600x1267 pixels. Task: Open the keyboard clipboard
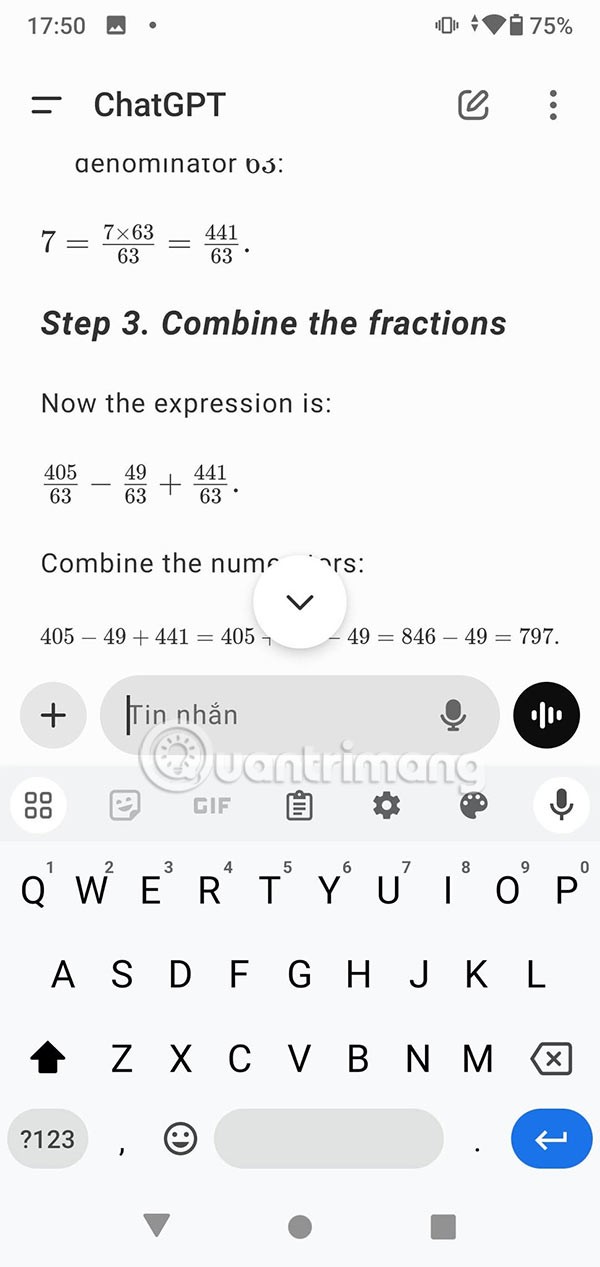tap(299, 805)
